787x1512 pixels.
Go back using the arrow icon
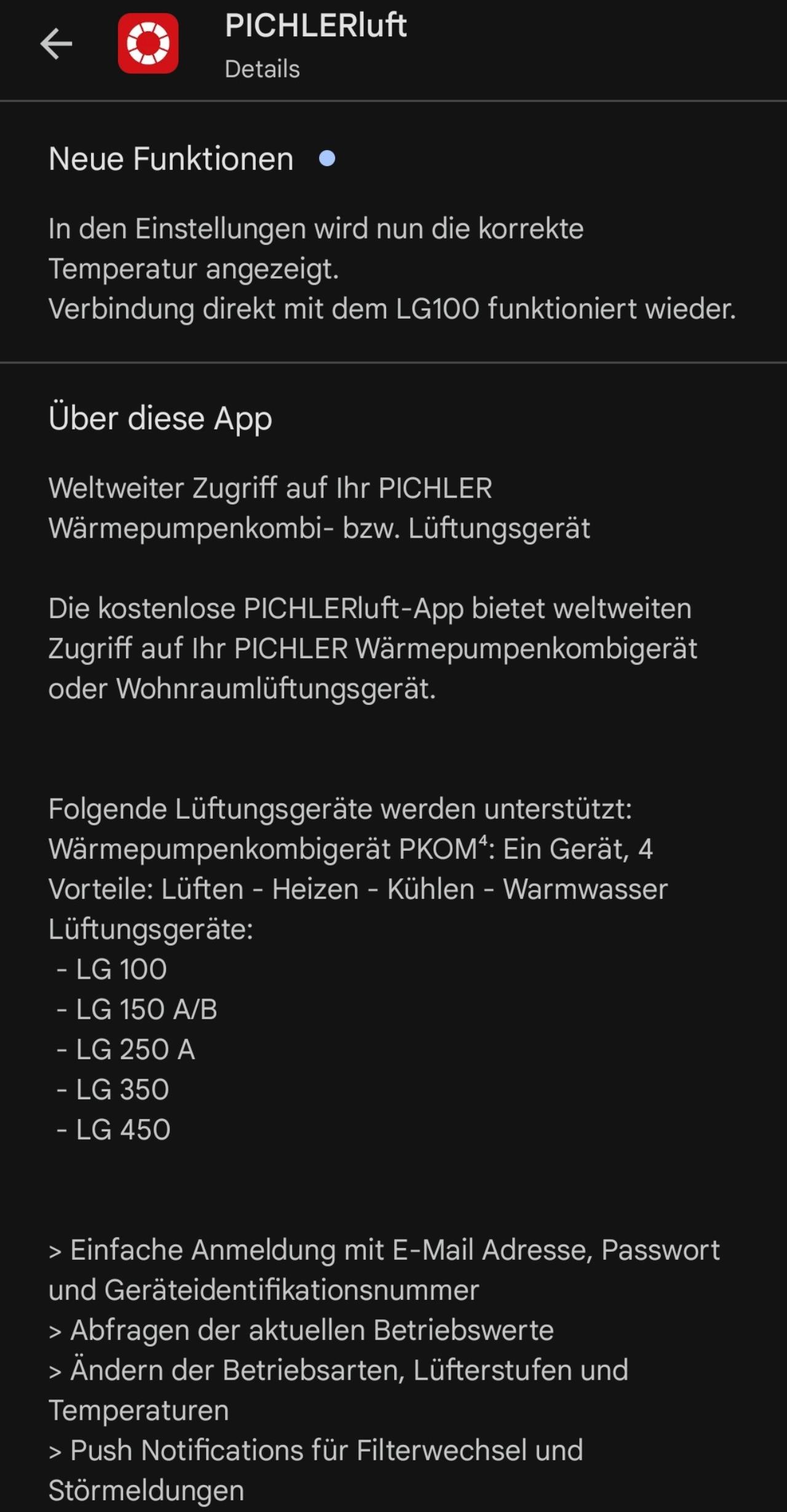coord(56,44)
